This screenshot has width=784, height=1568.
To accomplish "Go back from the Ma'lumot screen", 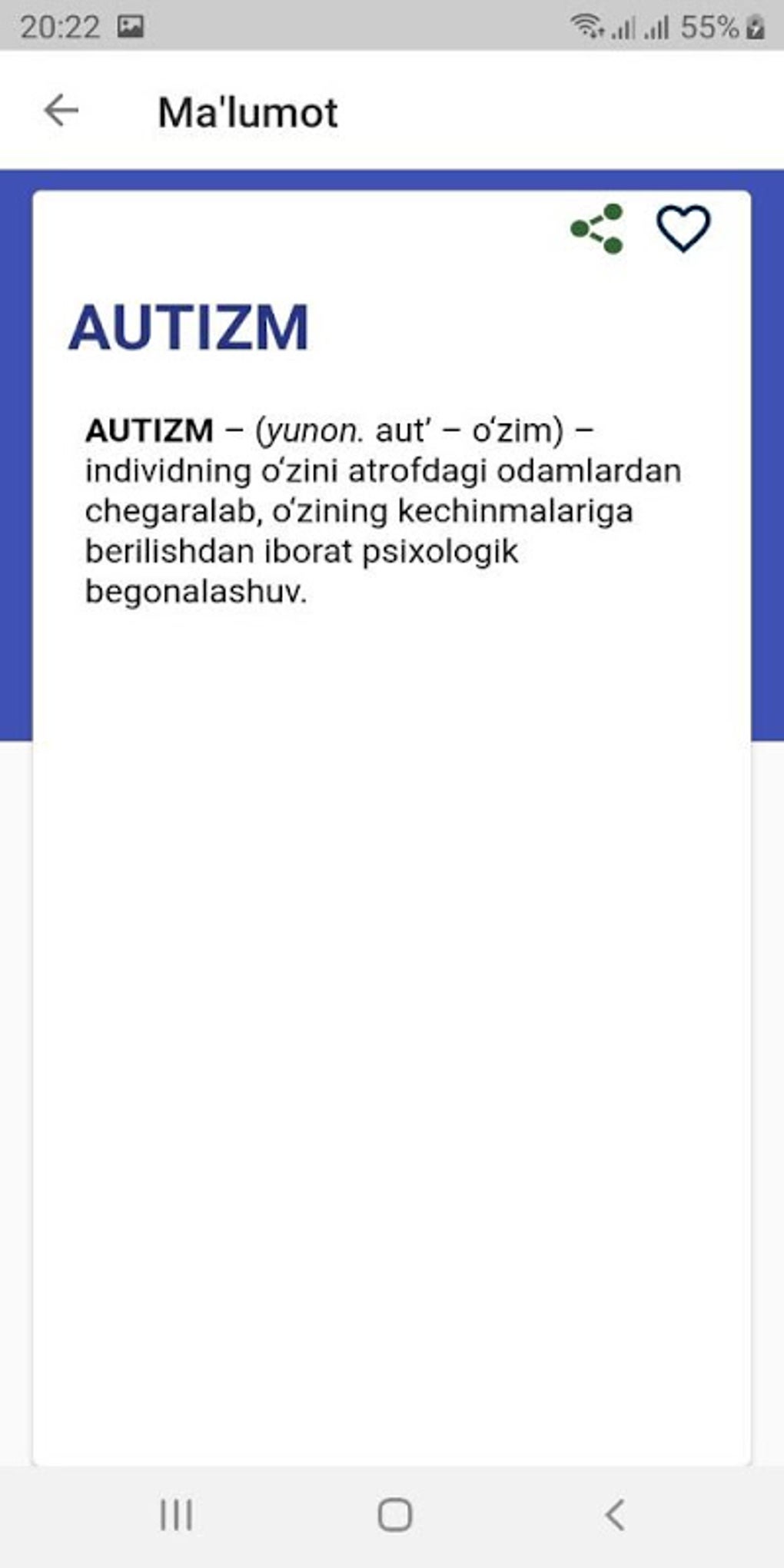I will click(x=61, y=111).
